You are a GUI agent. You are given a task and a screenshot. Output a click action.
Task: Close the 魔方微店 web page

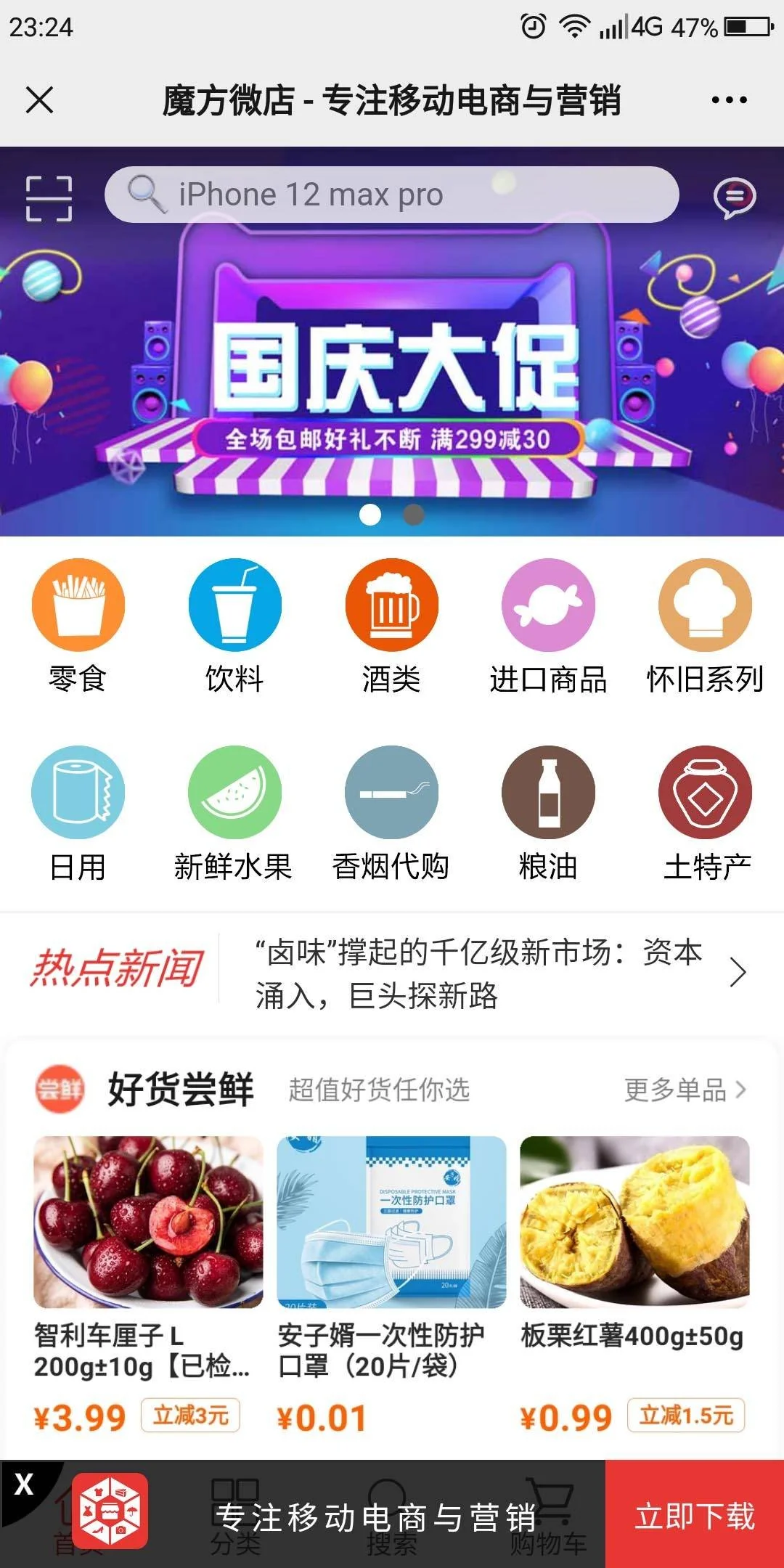click(x=40, y=100)
